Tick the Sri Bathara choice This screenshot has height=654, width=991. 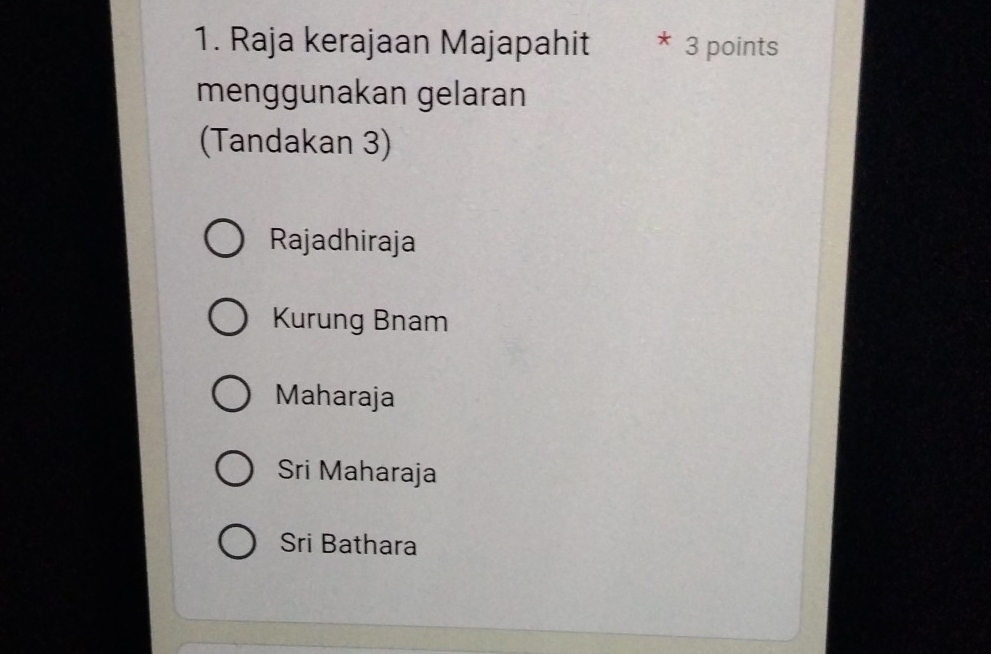pos(236,546)
